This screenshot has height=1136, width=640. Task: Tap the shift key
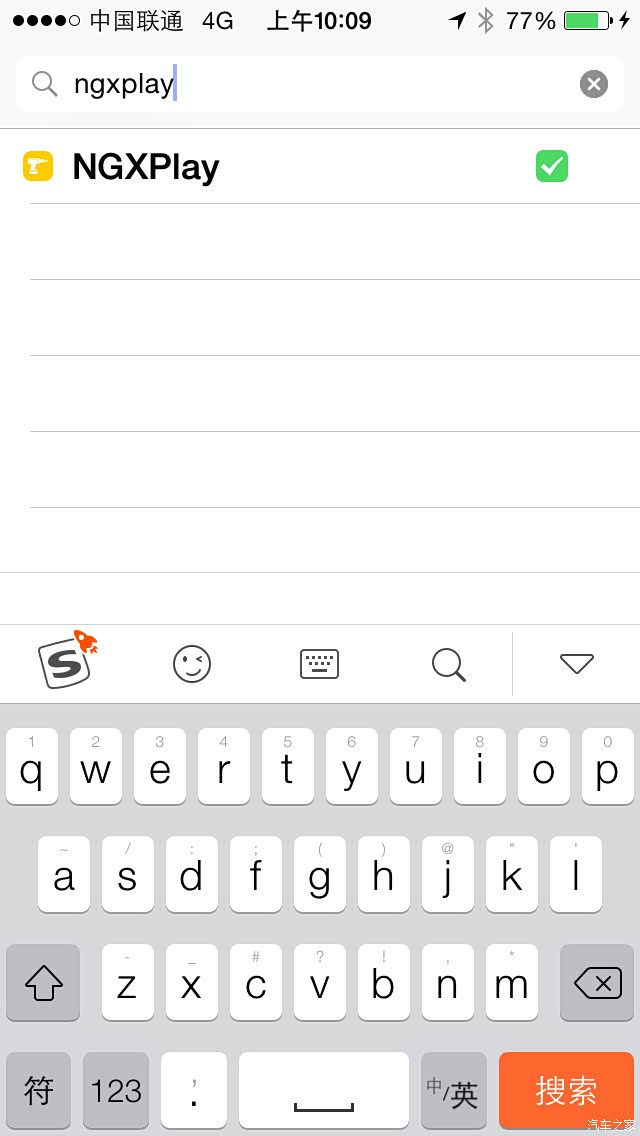[x=43, y=984]
